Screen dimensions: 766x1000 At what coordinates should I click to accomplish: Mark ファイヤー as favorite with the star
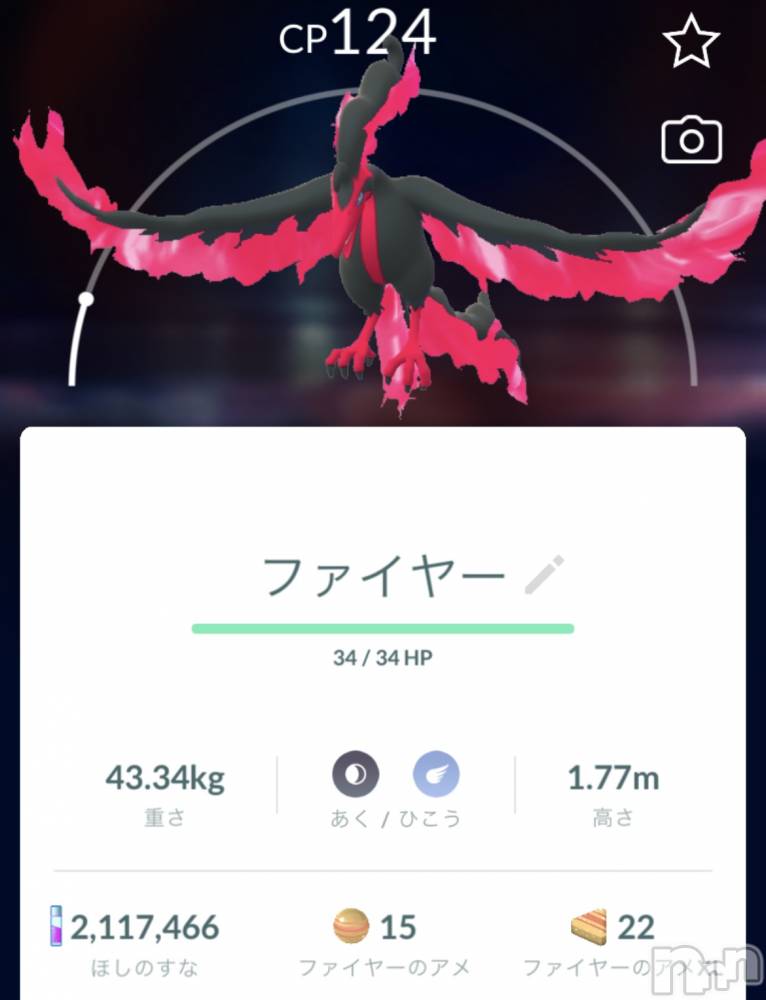click(691, 44)
